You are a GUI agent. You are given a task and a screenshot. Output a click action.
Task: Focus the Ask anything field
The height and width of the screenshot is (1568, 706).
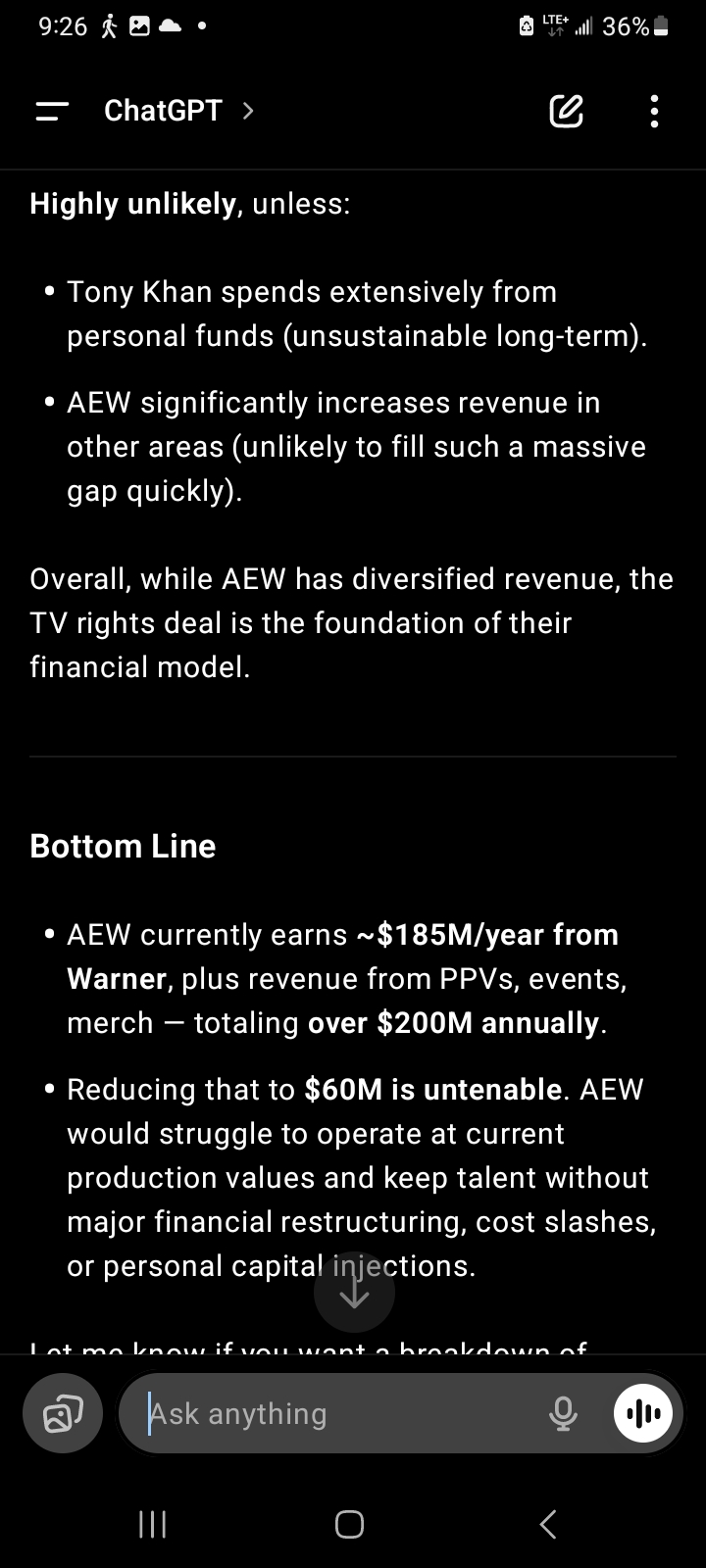pyautogui.click(x=333, y=1413)
